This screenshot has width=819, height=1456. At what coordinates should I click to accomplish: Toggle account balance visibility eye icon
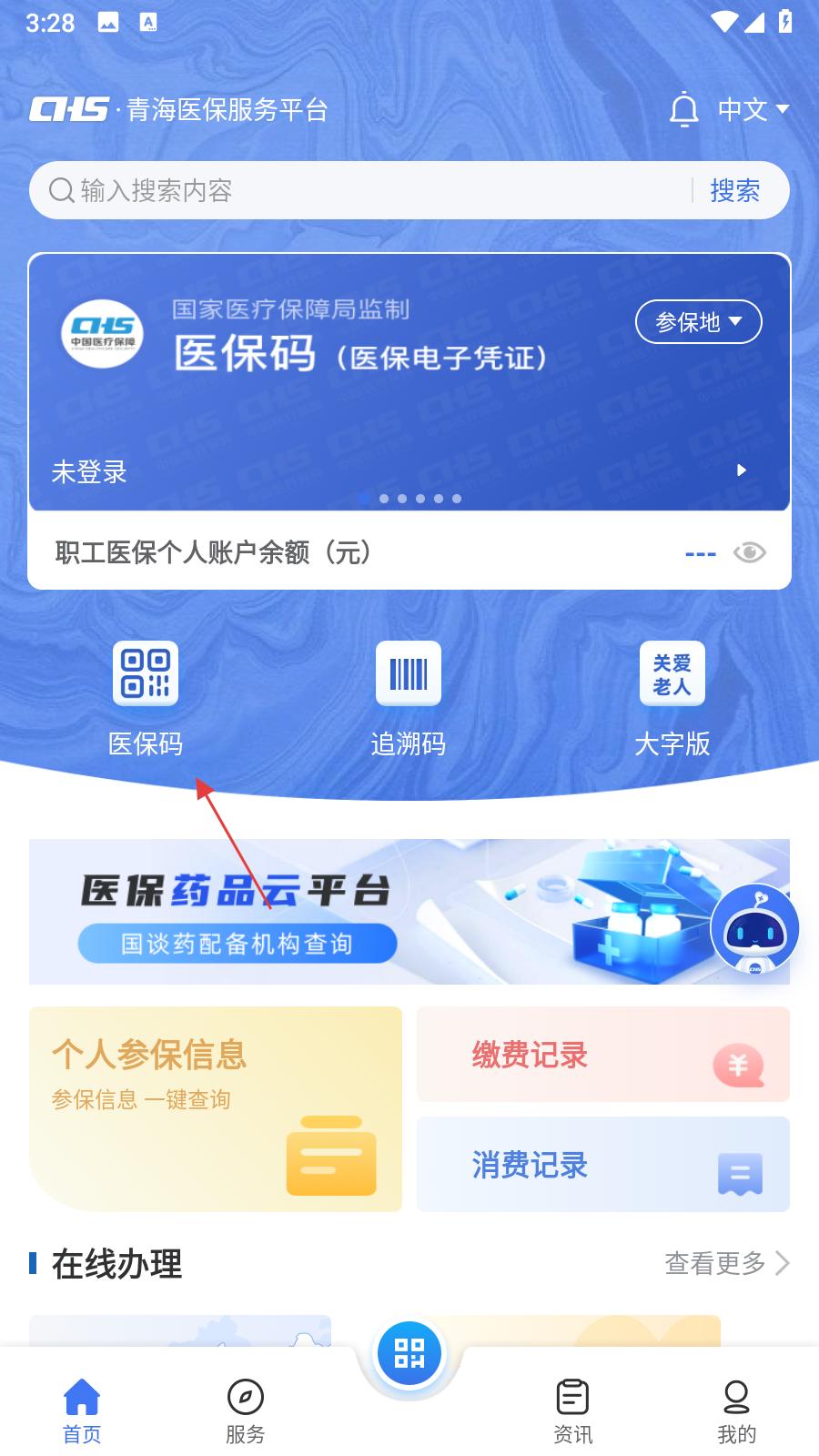click(x=750, y=552)
